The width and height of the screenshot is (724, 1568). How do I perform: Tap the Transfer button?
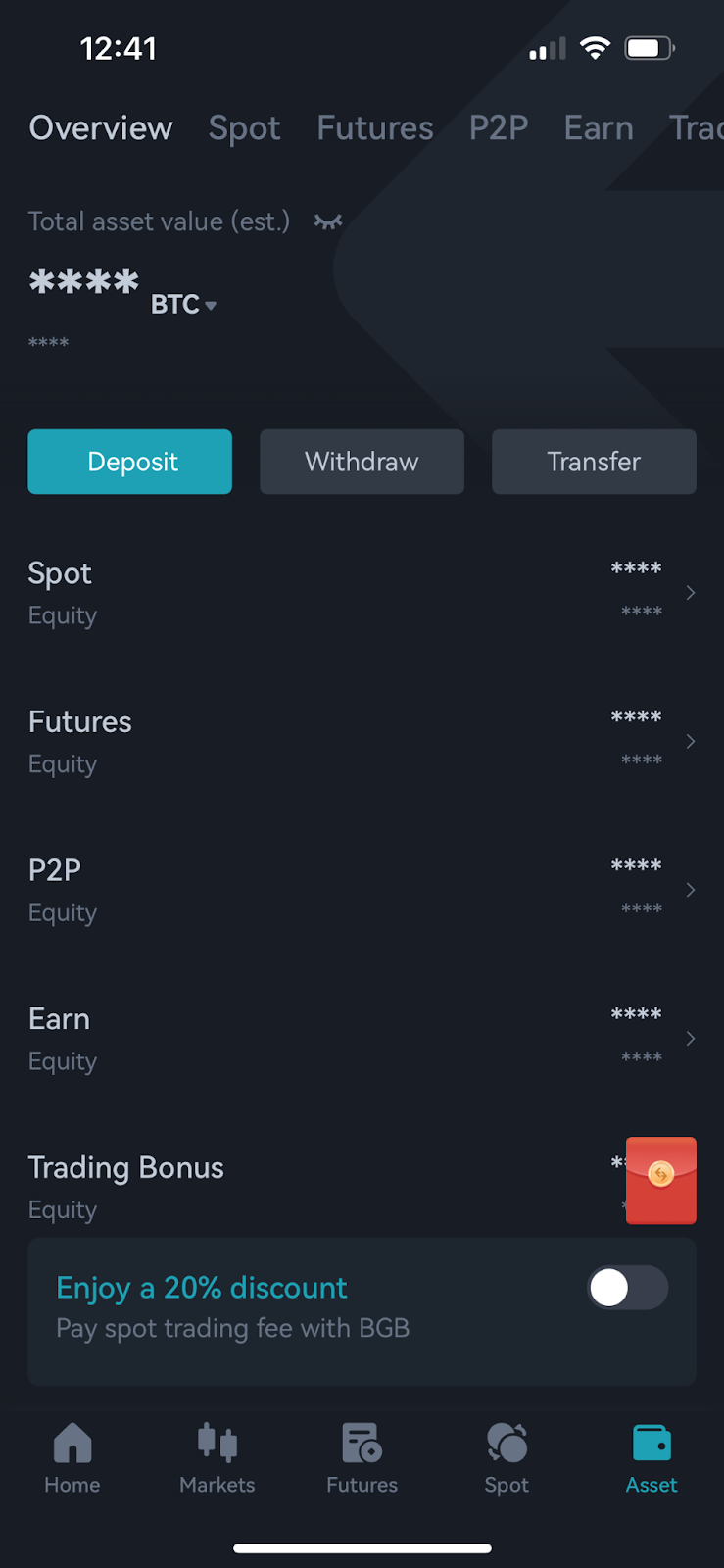click(x=594, y=462)
